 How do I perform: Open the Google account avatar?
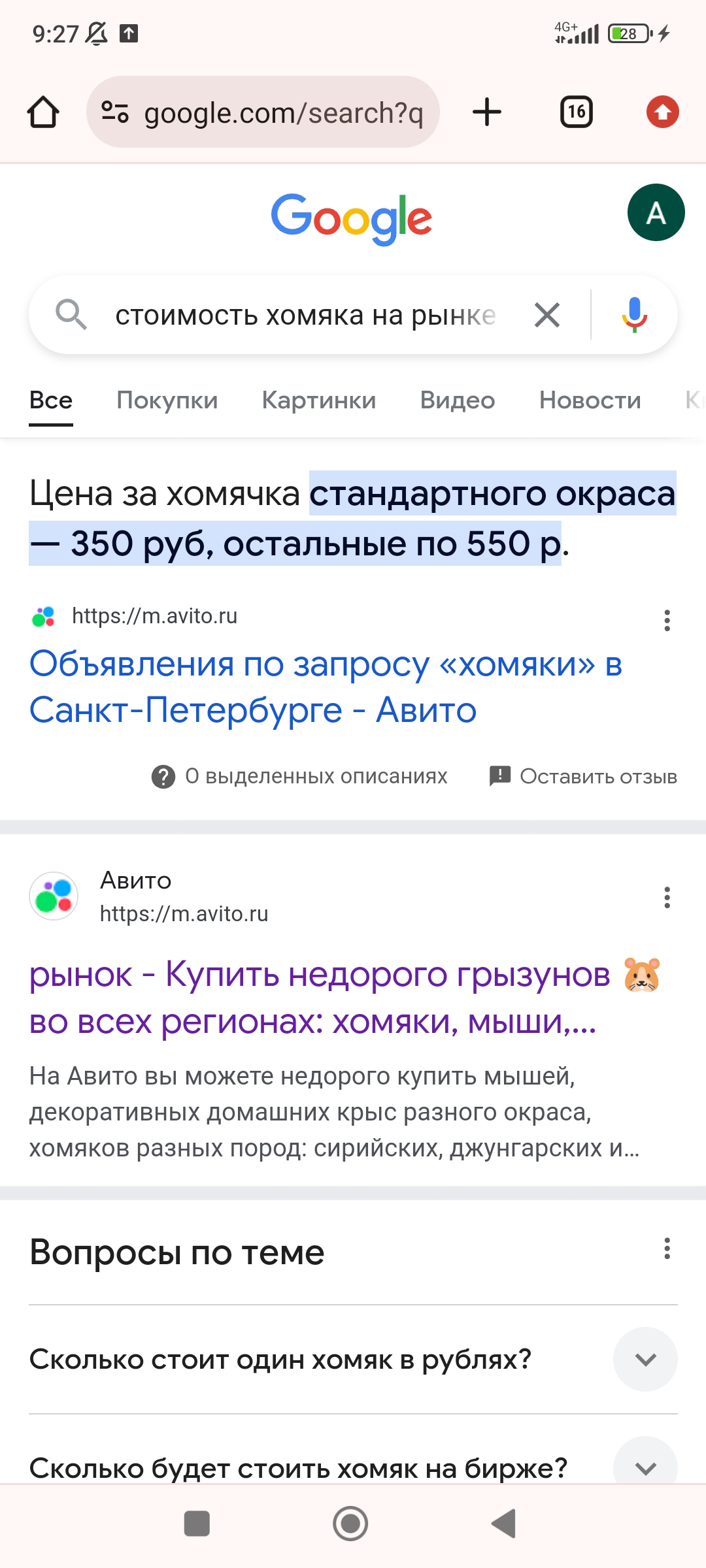point(656,212)
